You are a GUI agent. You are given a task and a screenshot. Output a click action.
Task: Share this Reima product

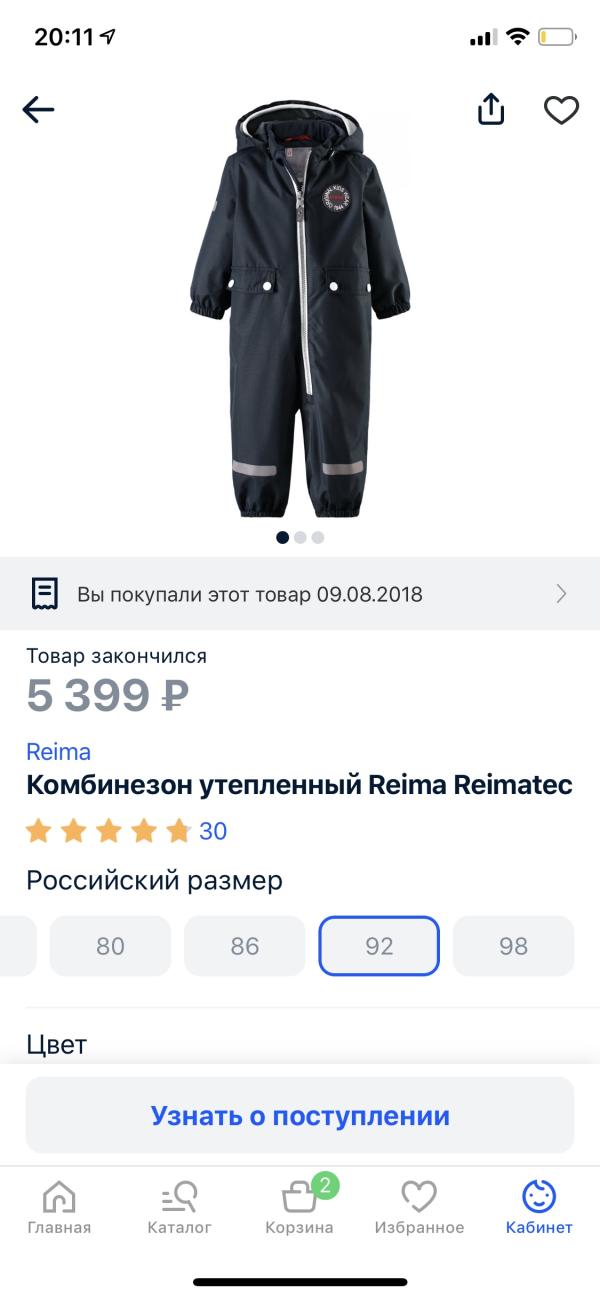491,109
